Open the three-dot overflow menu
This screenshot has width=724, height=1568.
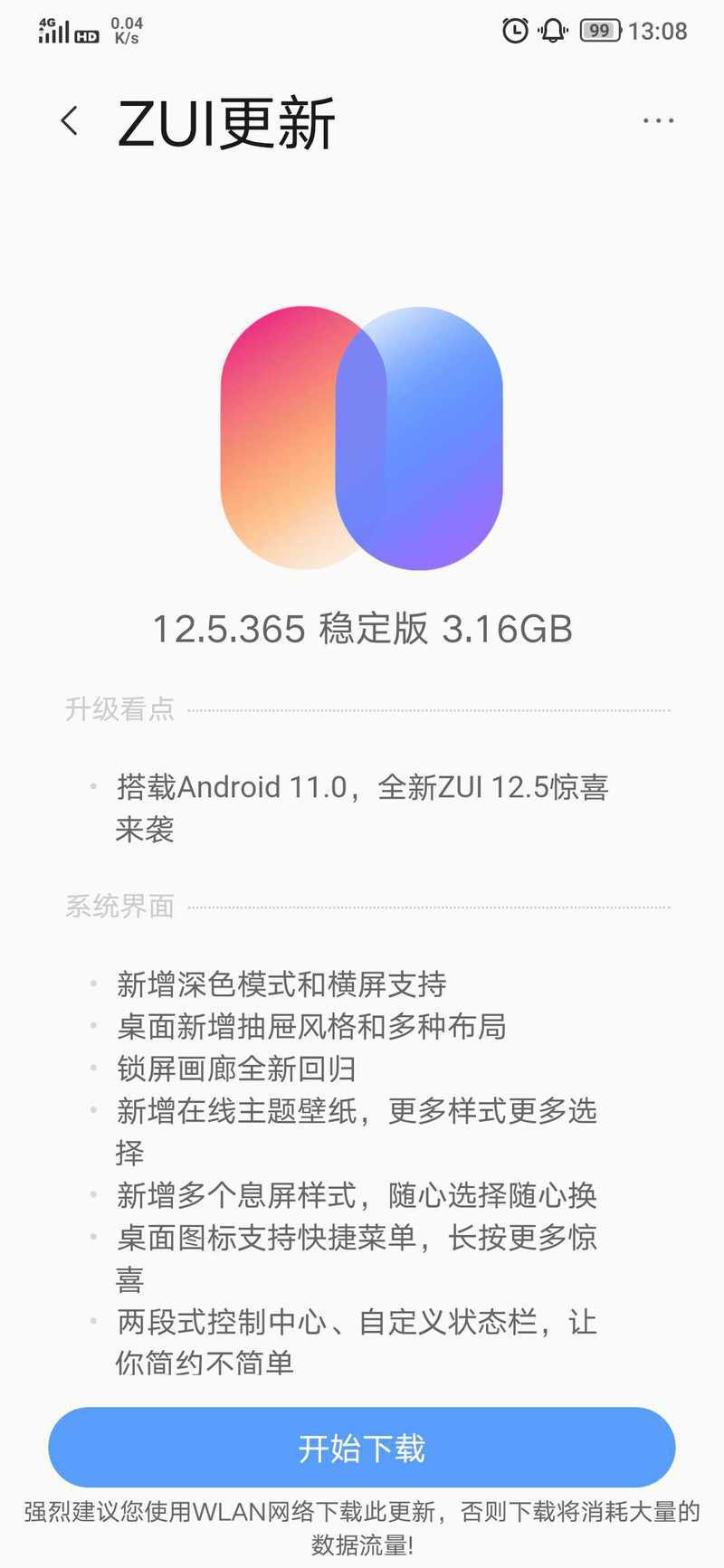pyautogui.click(x=658, y=120)
